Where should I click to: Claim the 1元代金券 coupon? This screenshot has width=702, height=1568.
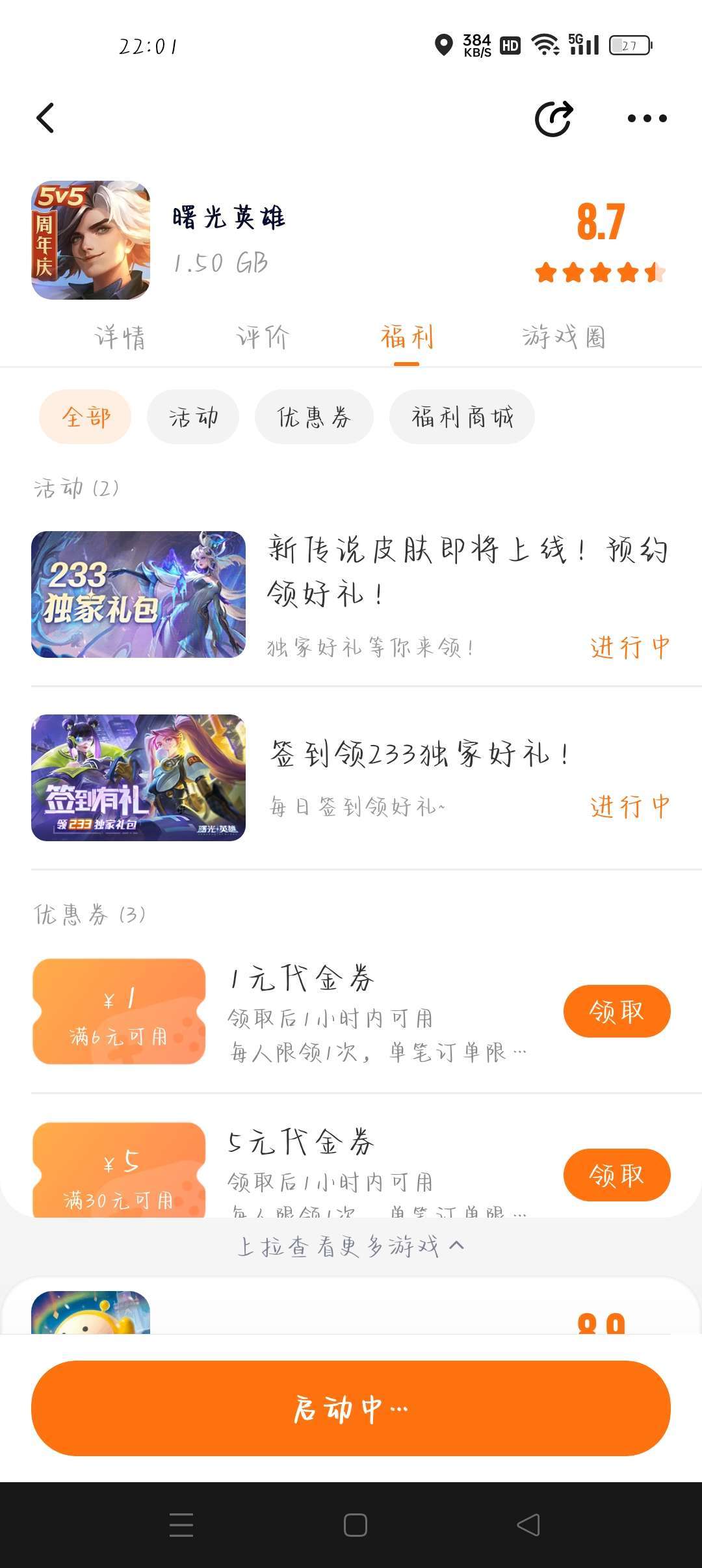tap(616, 1011)
